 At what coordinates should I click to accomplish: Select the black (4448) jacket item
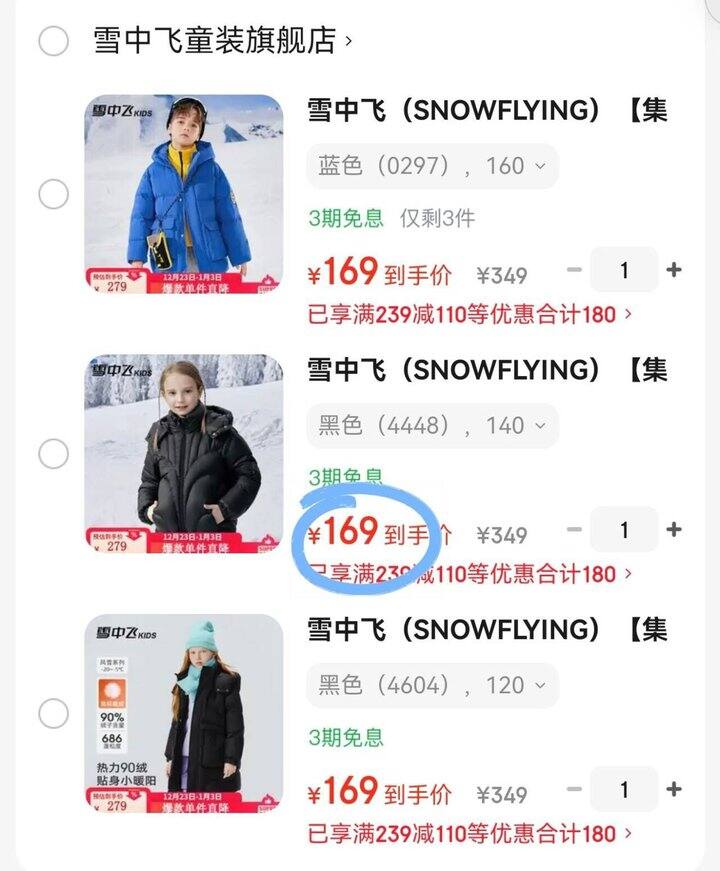pyautogui.click(x=53, y=454)
